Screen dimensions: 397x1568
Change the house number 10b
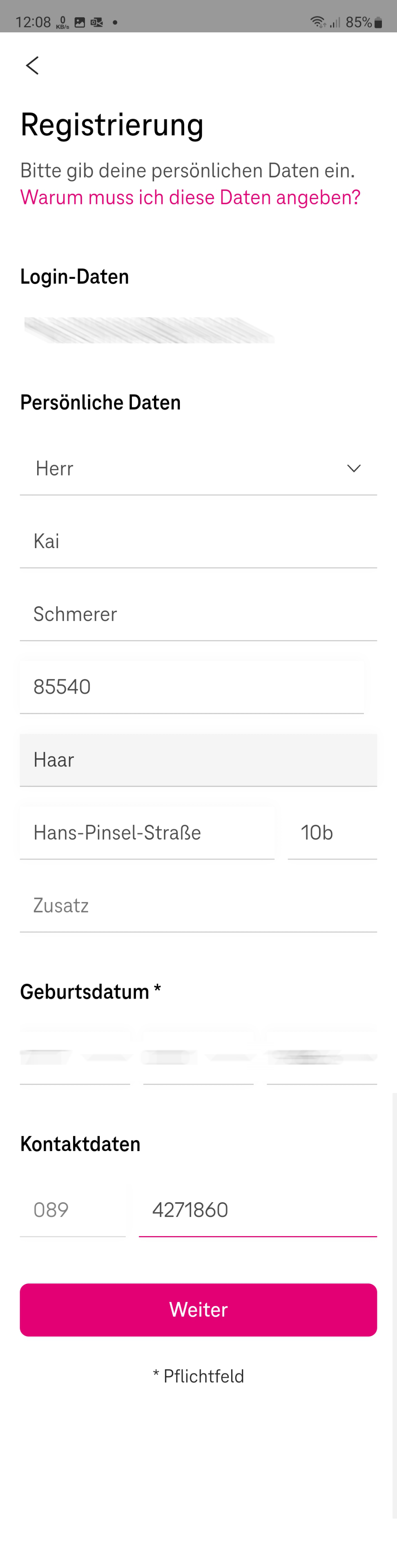(331, 832)
